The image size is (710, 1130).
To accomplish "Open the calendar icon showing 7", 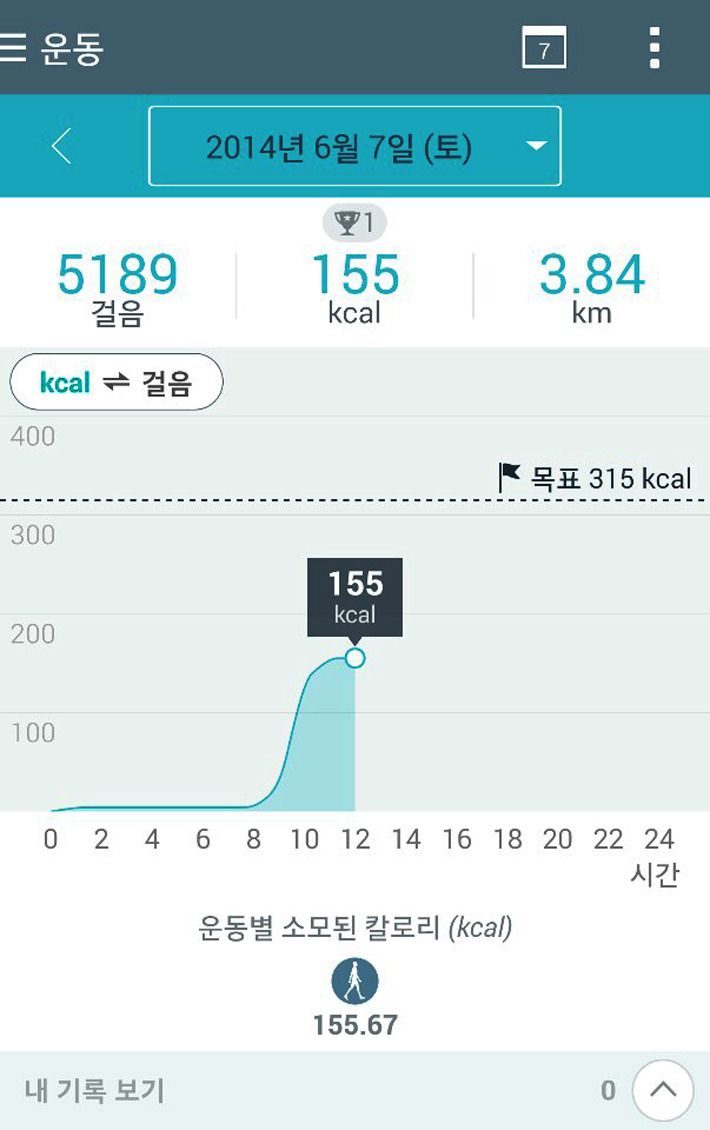I will [544, 48].
